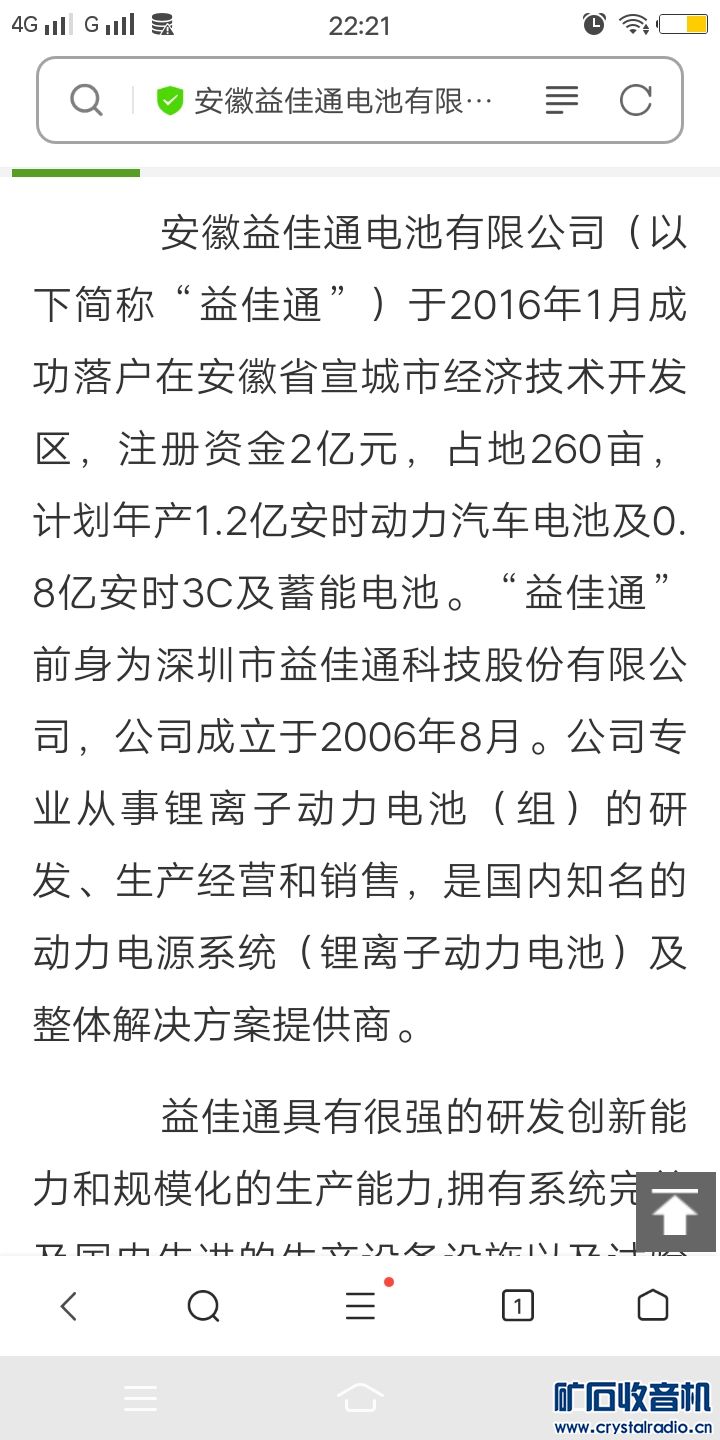The width and height of the screenshot is (720, 1440).
Task: Reload the current web page
Action: [636, 100]
